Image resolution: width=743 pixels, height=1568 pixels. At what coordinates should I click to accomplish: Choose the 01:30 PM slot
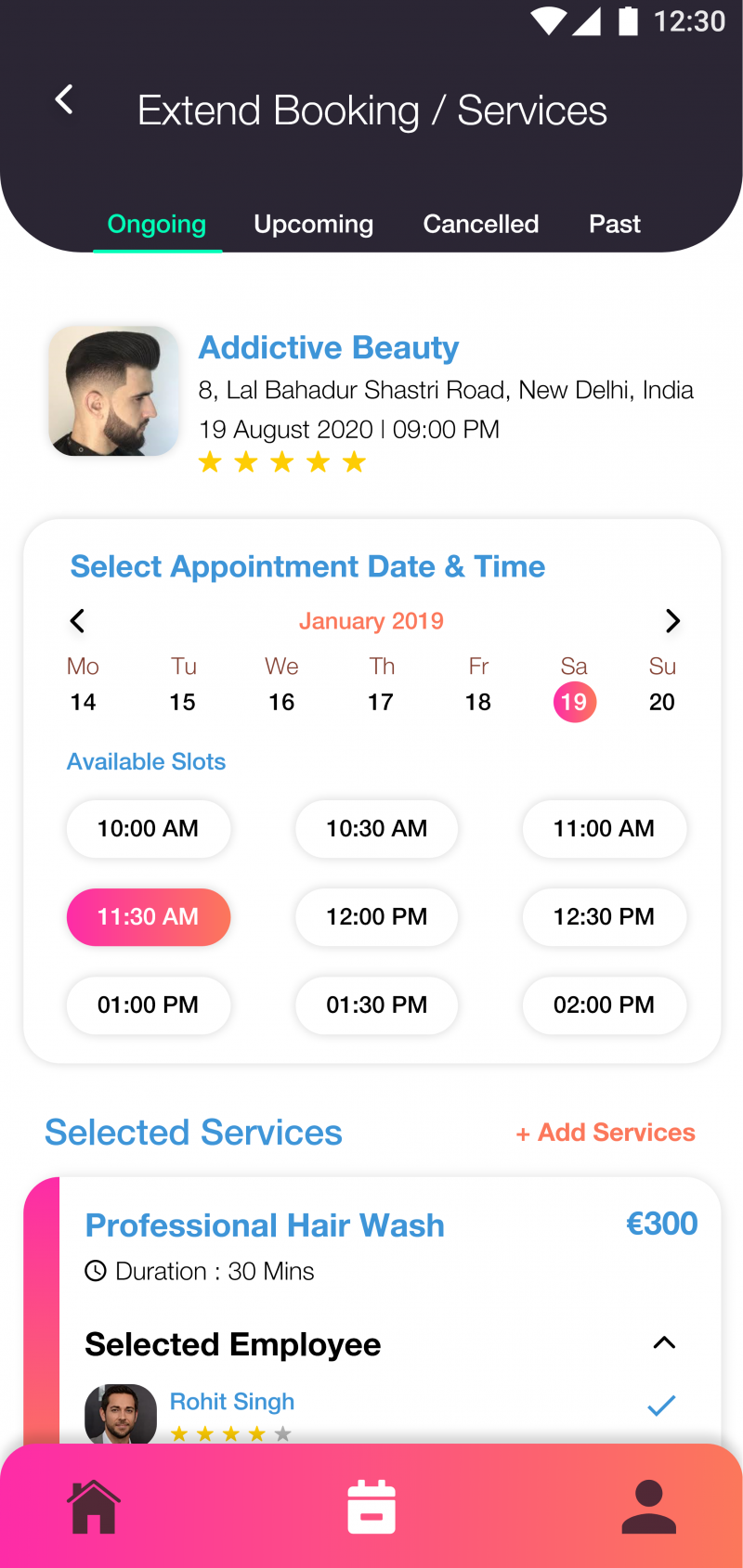[376, 1004]
